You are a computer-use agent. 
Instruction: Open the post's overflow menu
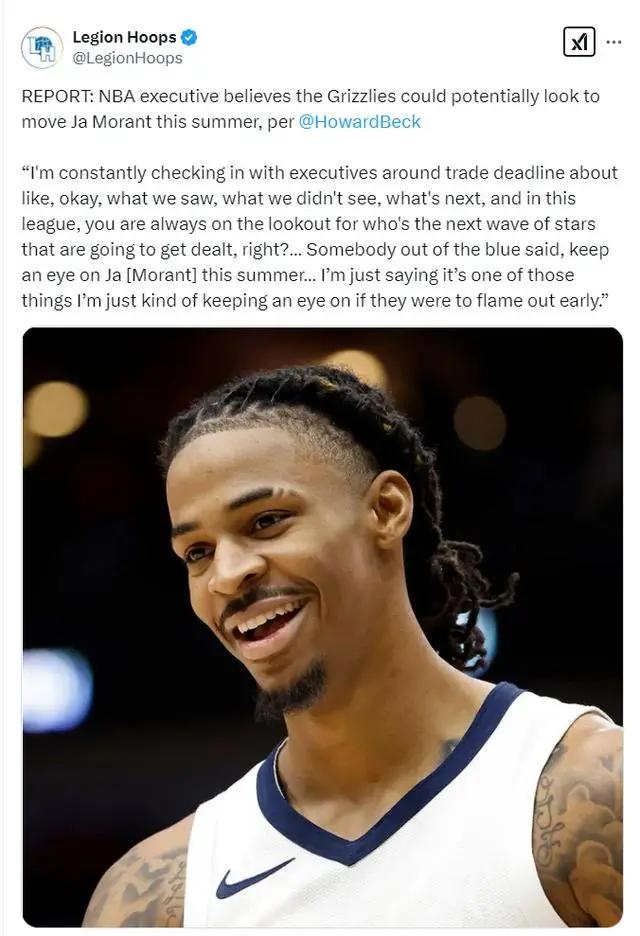tap(614, 42)
